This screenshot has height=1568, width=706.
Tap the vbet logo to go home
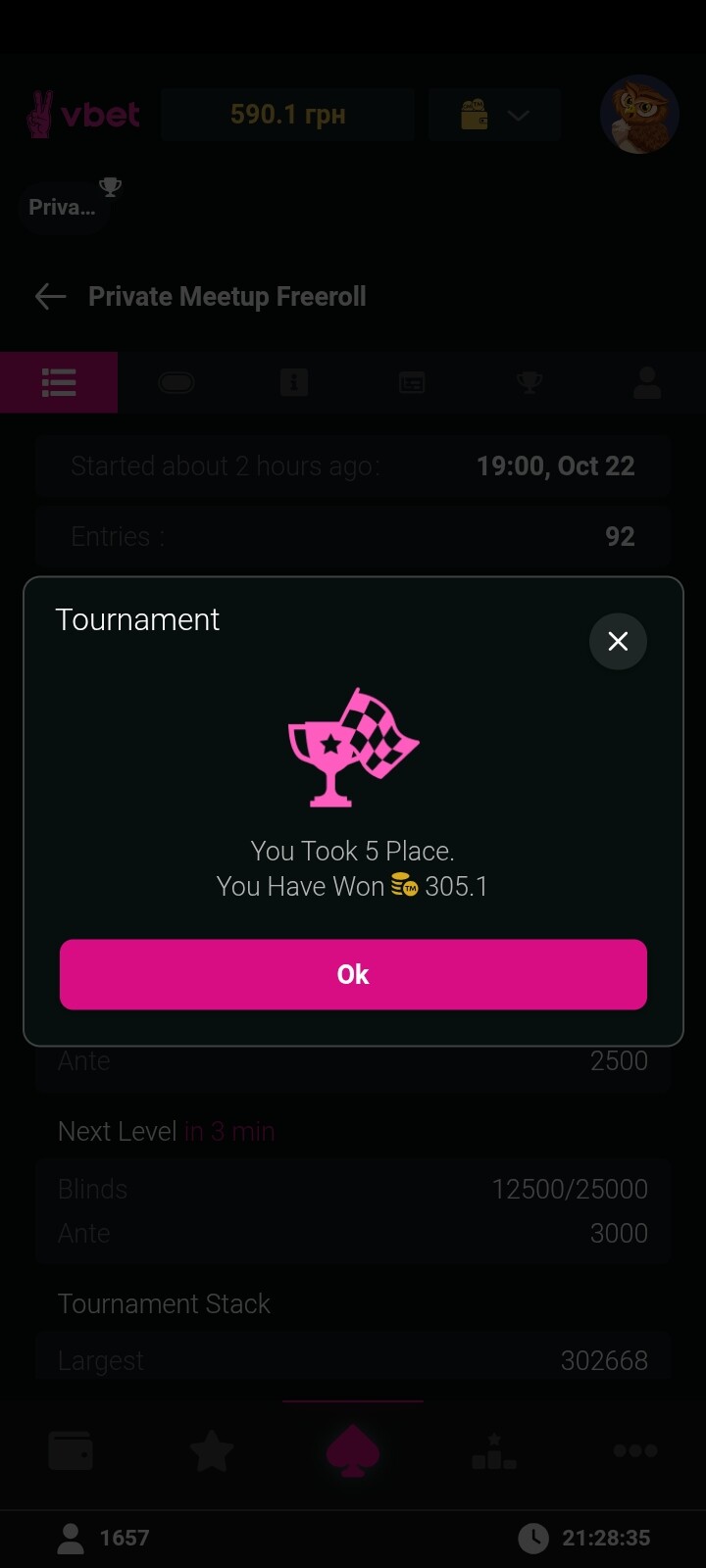pos(84,115)
